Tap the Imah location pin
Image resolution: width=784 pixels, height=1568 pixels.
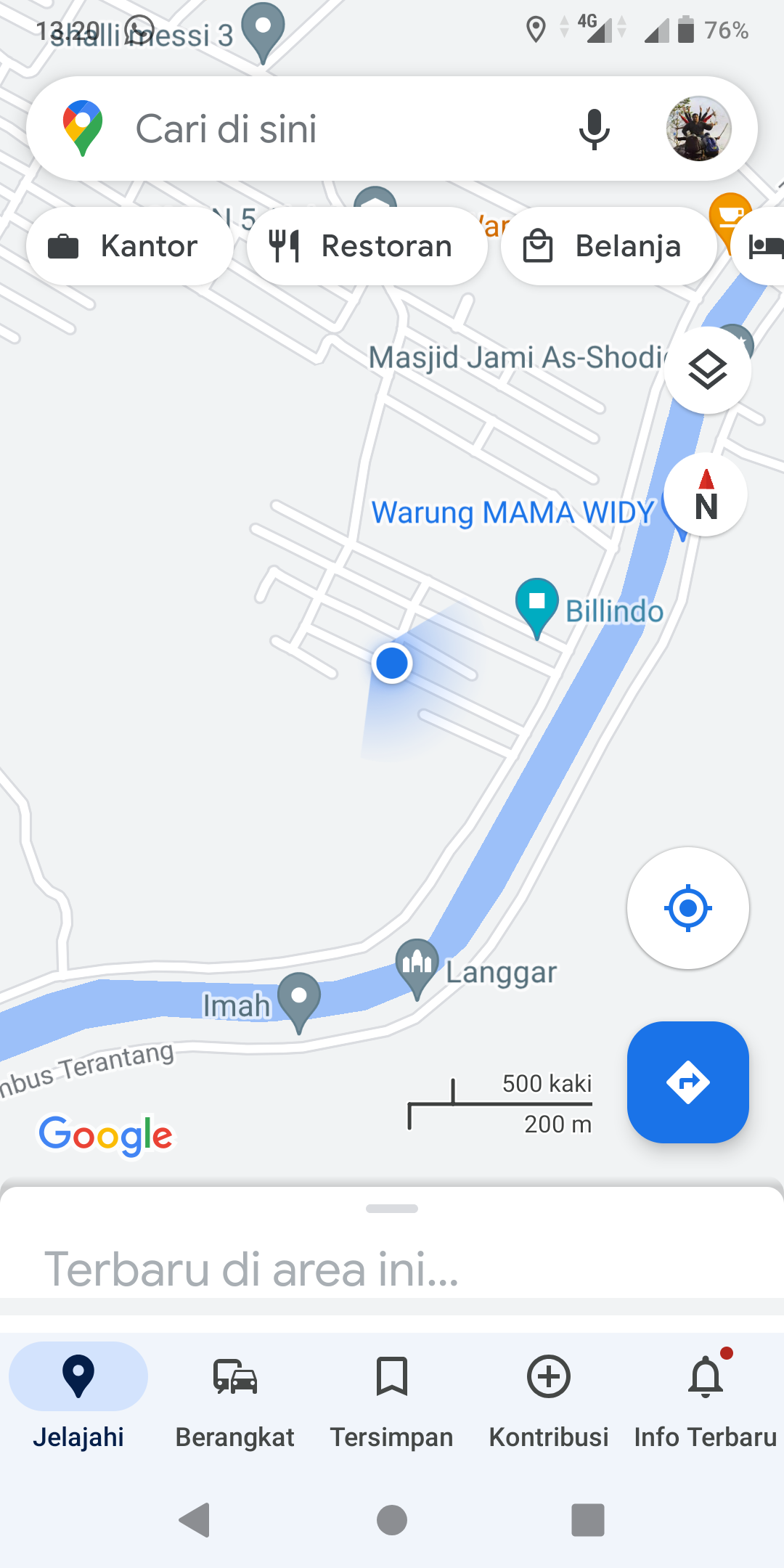click(299, 999)
